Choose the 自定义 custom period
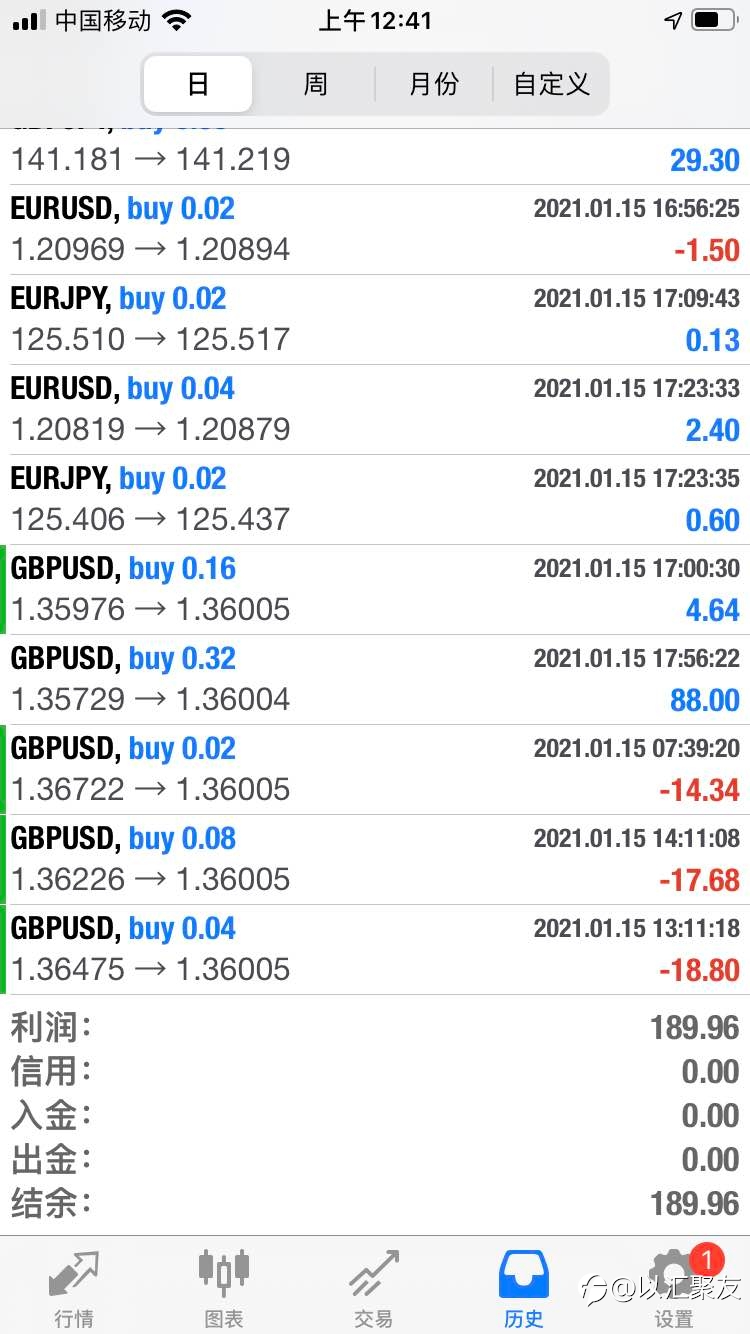Screen dimensions: 750x1334 coord(551,84)
